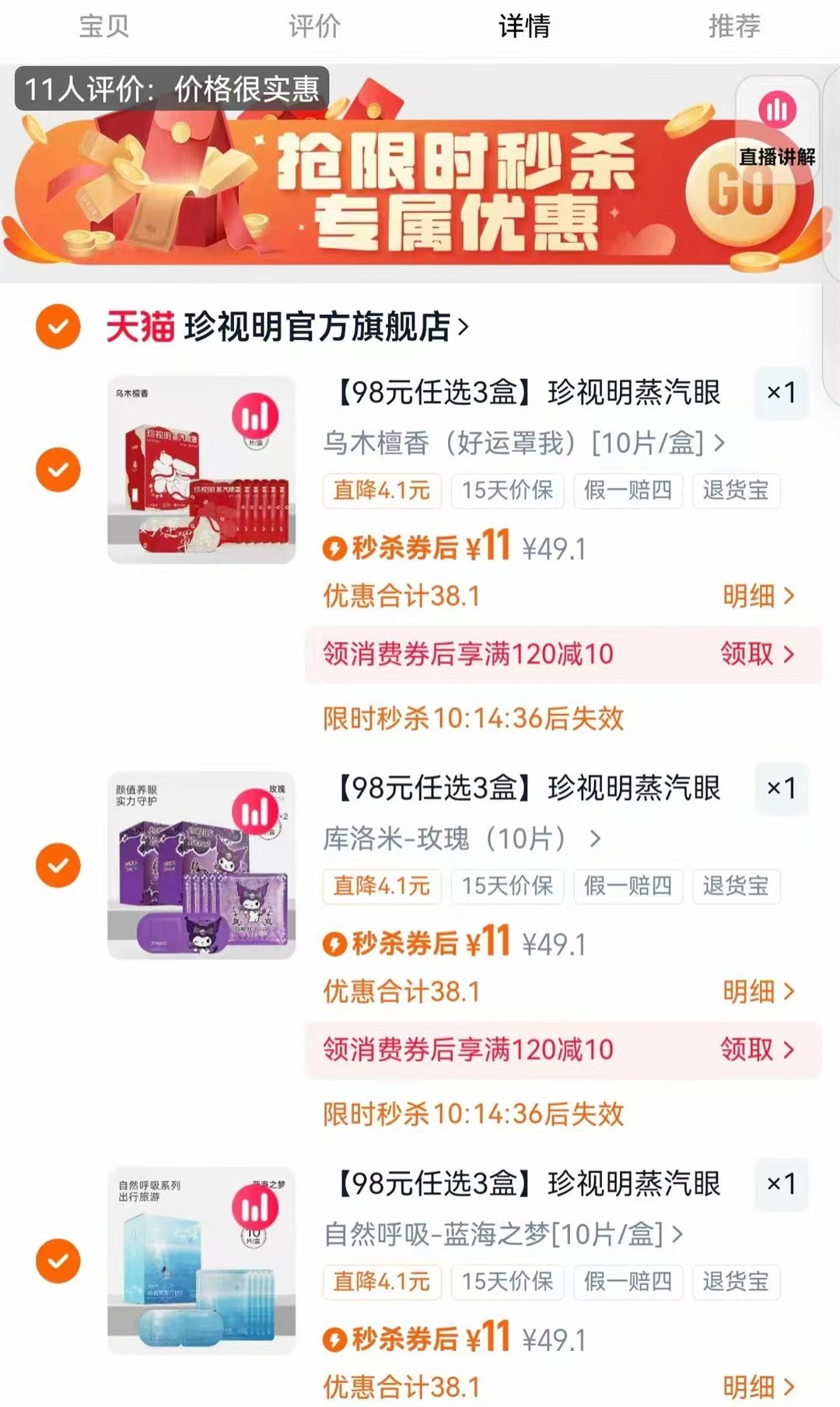Viewport: 840px width, 1407px height.
Task: Click the lightning seckill icon on the Kuromi item
Action: (x=336, y=943)
